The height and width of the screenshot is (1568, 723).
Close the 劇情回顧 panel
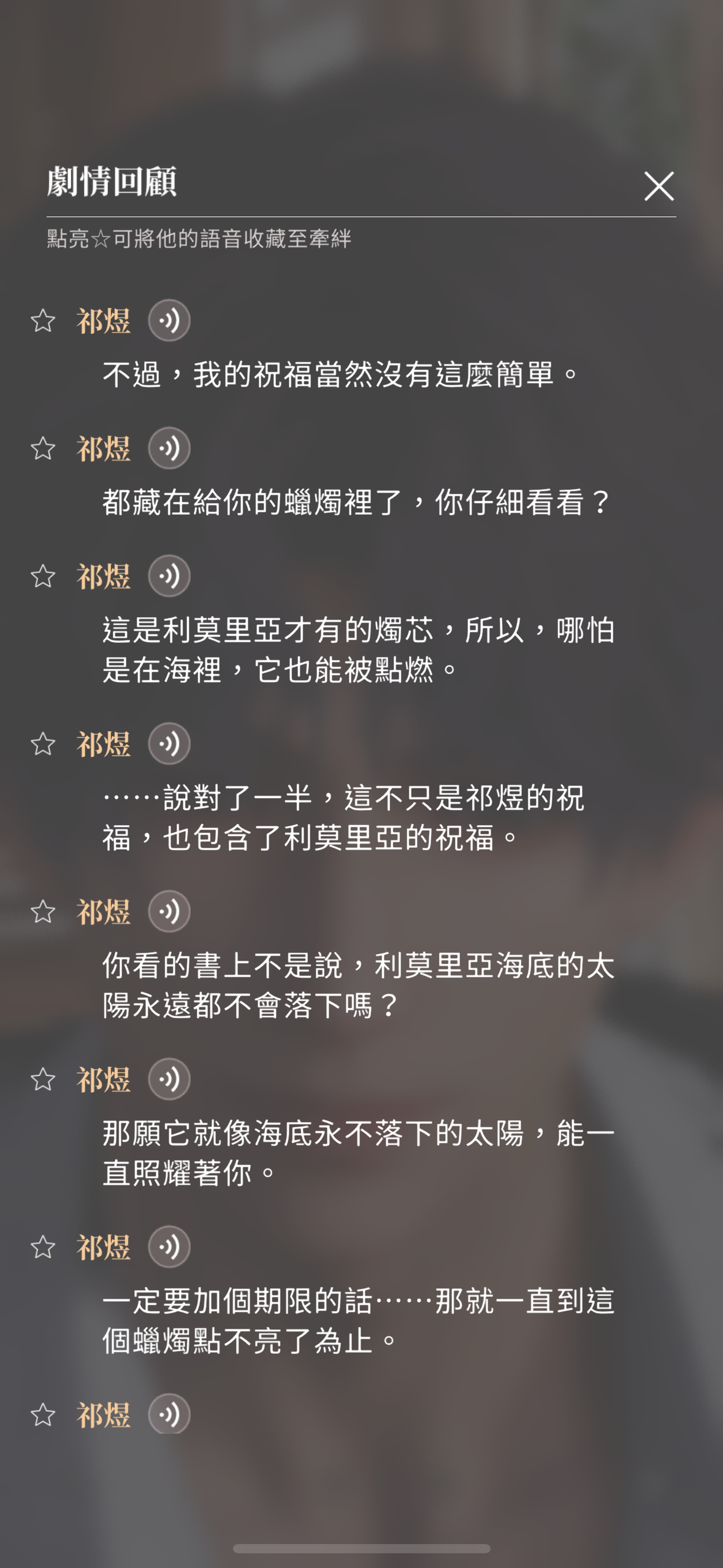coord(659,186)
